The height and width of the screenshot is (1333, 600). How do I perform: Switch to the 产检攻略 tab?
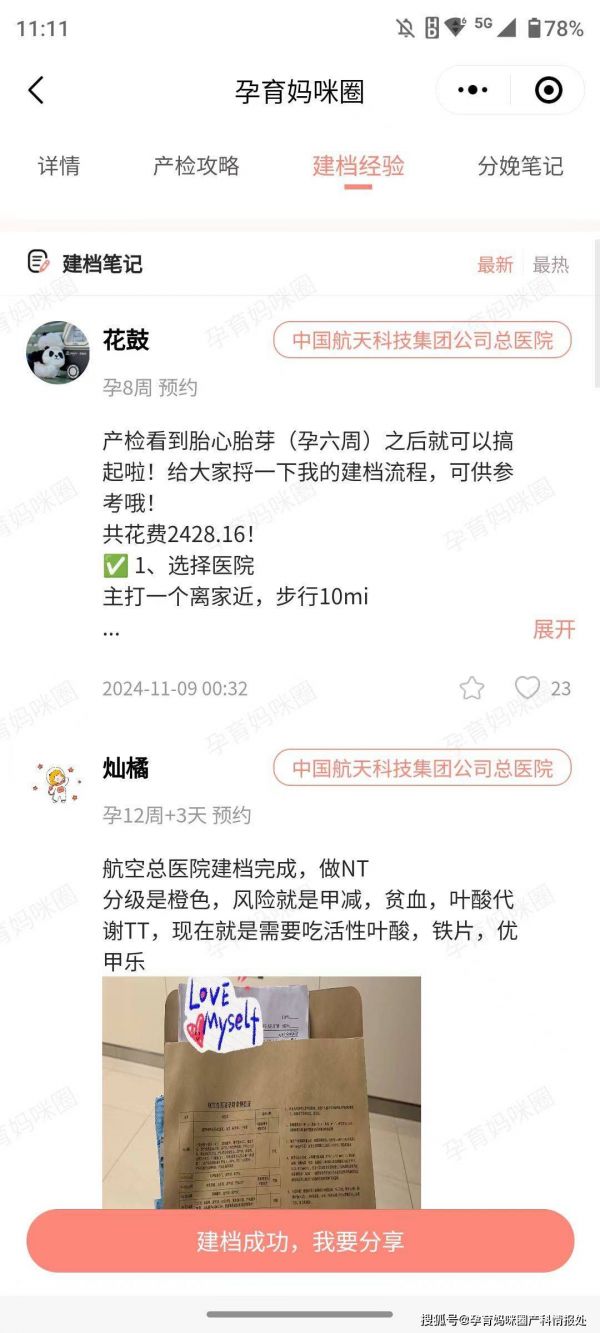tap(196, 166)
